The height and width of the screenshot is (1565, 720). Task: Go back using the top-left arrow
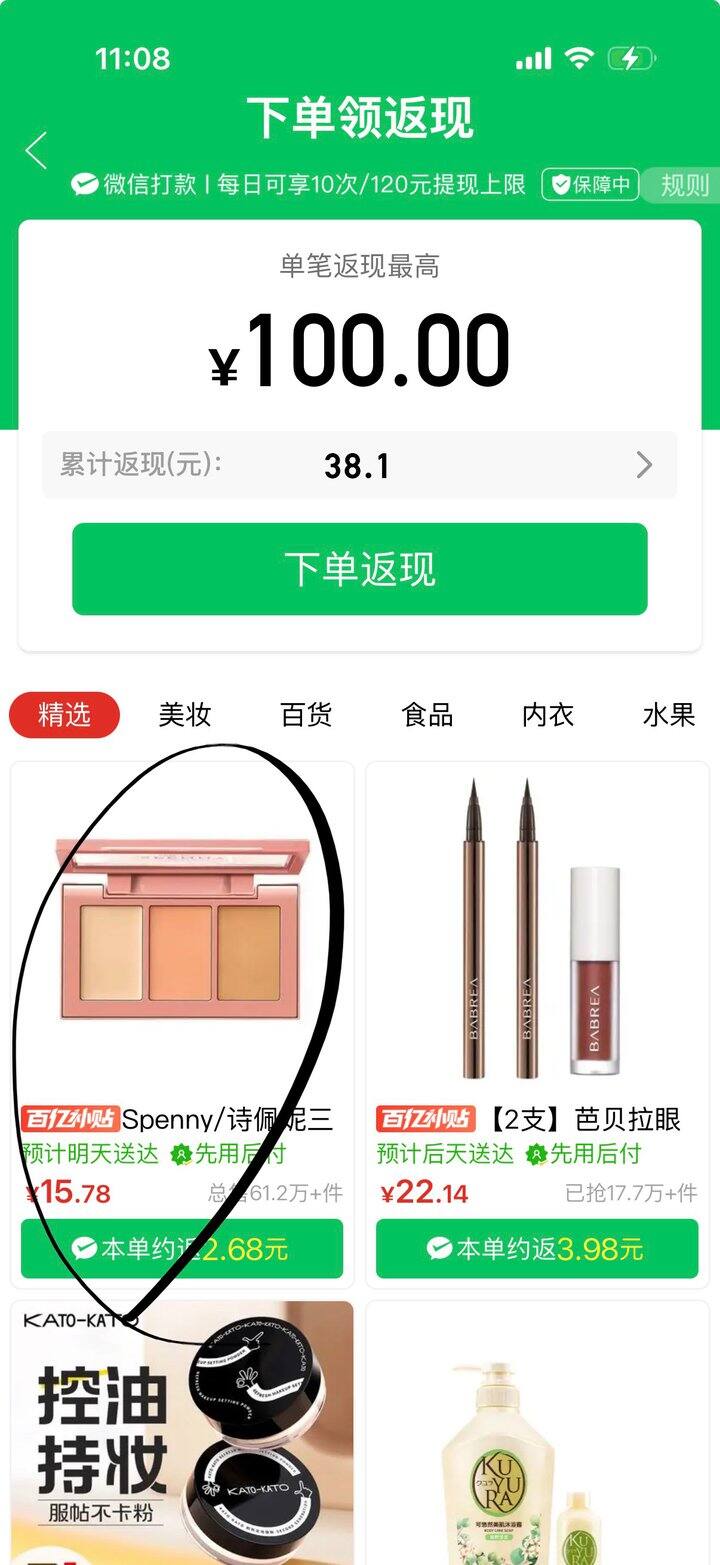tap(37, 151)
